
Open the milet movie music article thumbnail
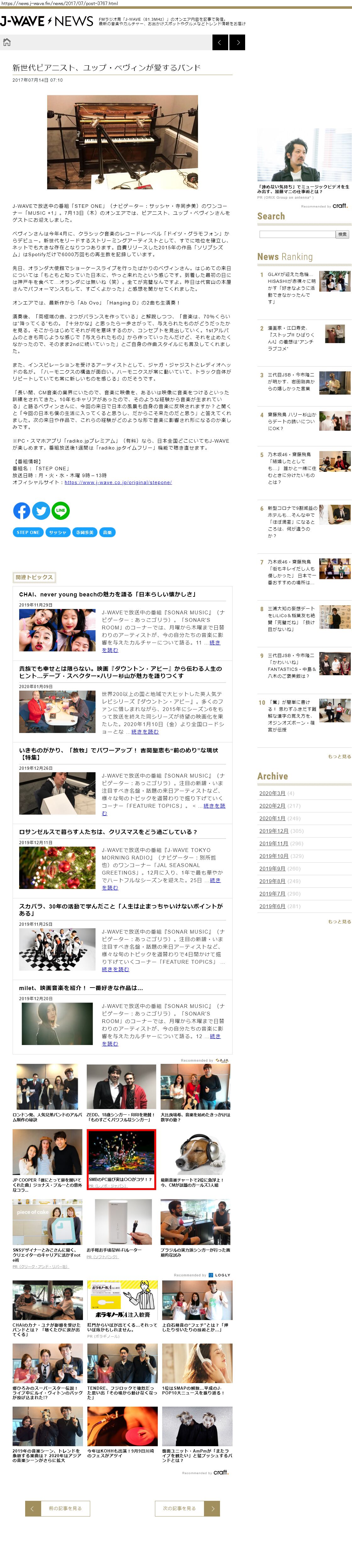pos(57,1024)
